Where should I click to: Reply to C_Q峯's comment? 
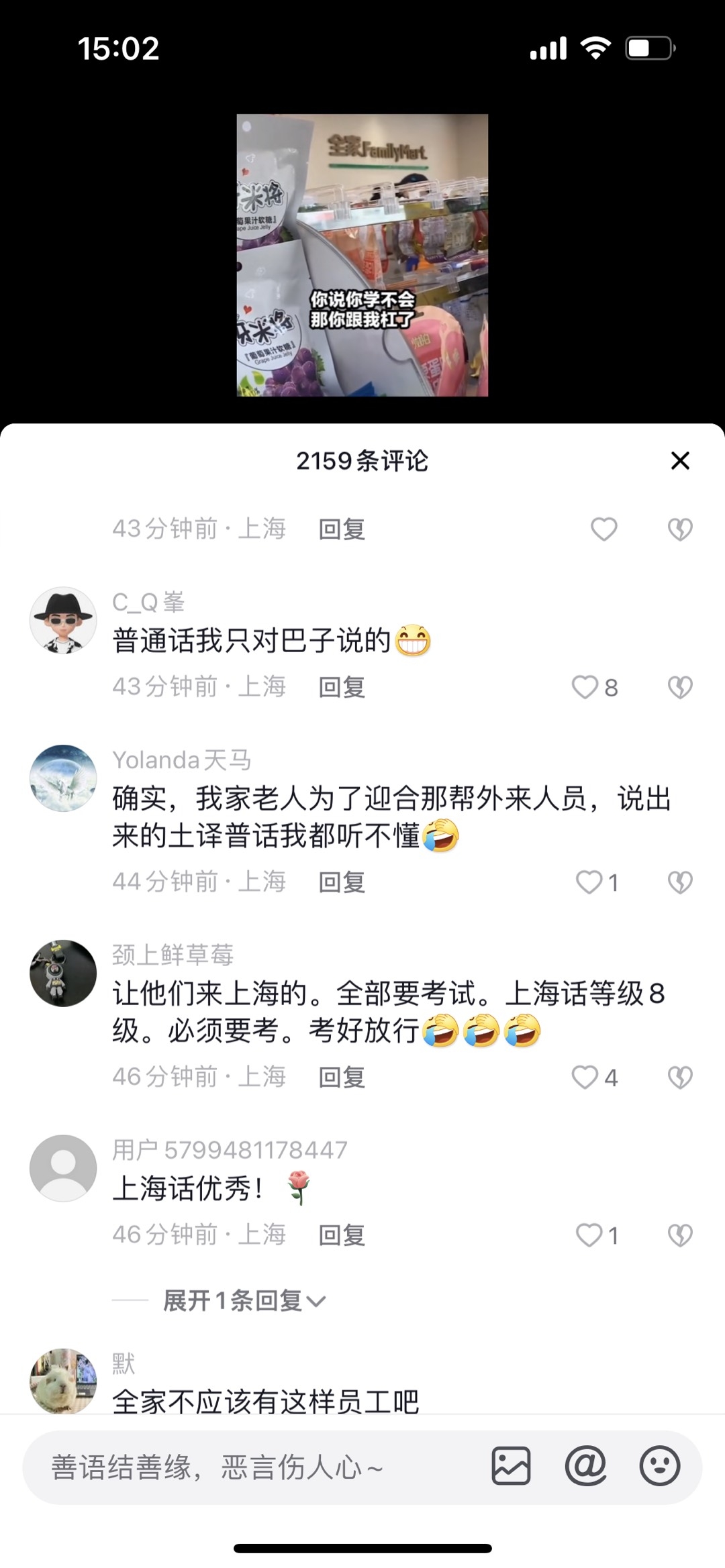pyautogui.click(x=342, y=687)
